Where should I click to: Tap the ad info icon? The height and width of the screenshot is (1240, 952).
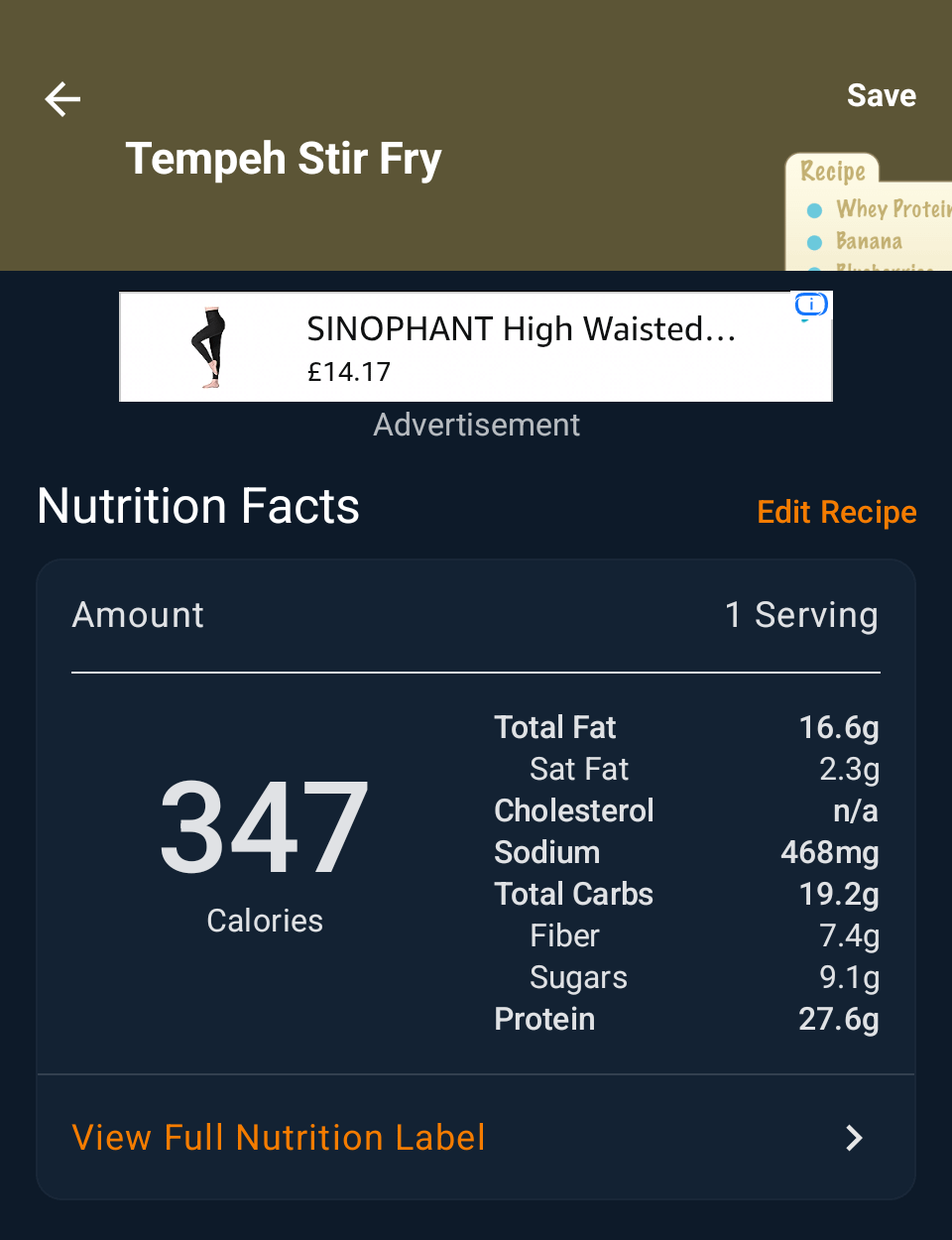(x=811, y=305)
